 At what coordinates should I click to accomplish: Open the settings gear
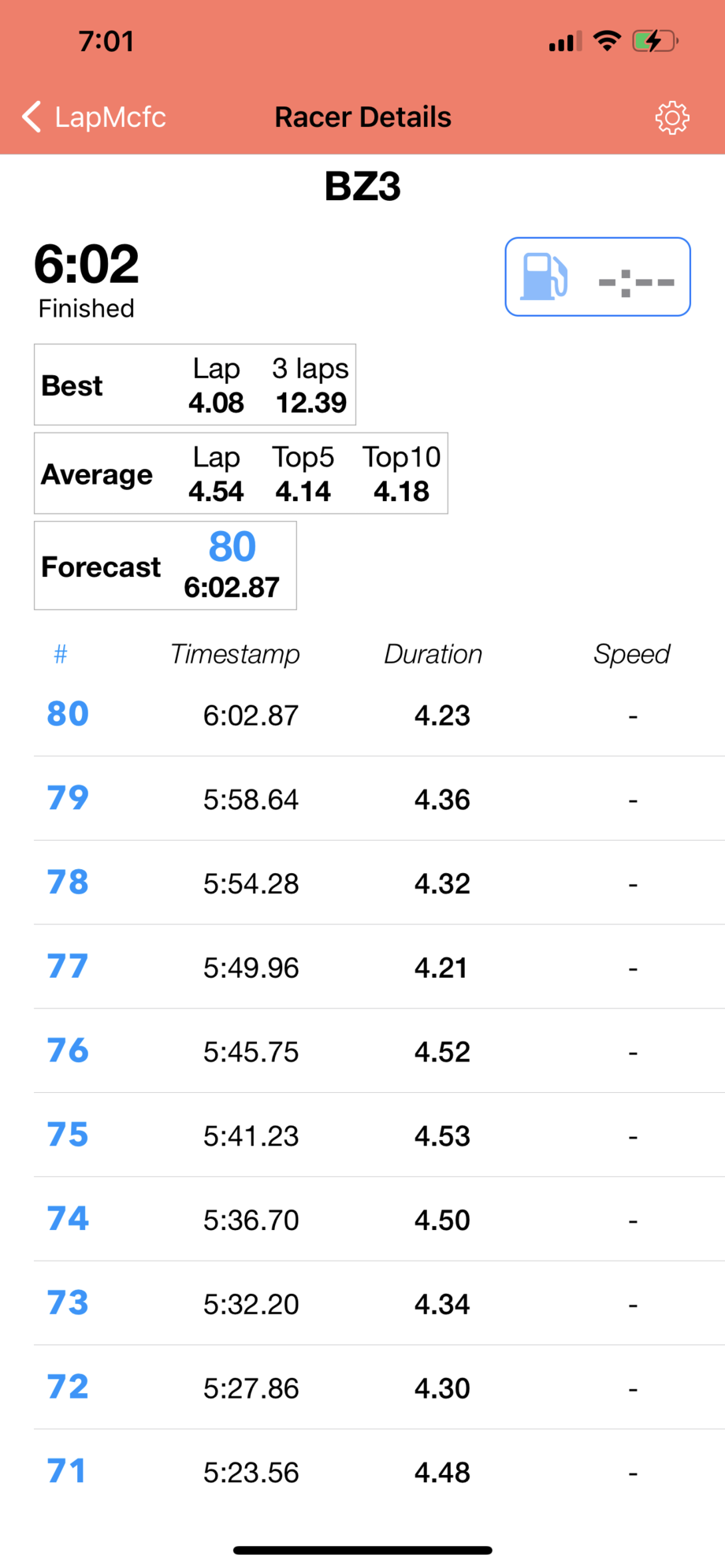coord(671,117)
